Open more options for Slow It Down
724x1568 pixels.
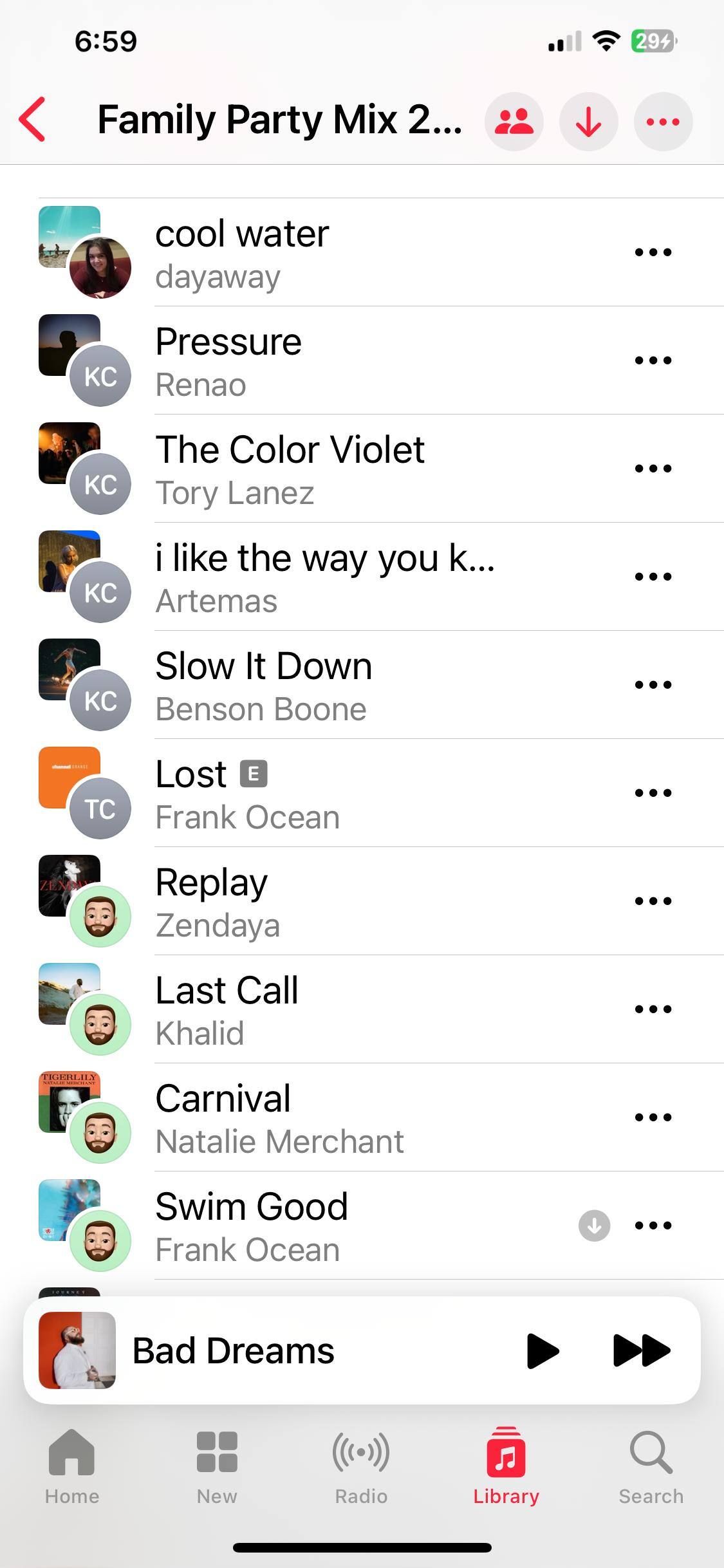click(x=653, y=685)
